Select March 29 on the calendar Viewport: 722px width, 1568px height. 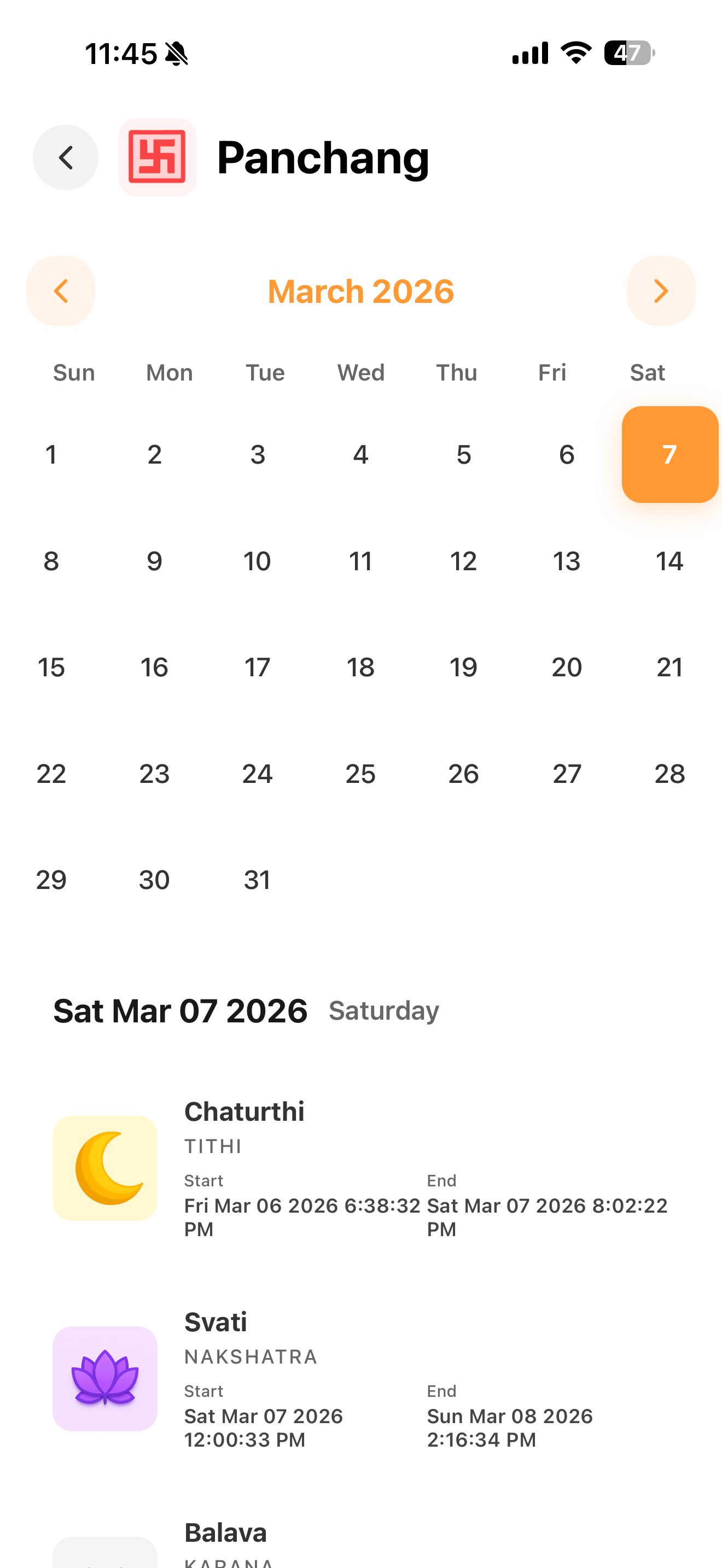51,880
